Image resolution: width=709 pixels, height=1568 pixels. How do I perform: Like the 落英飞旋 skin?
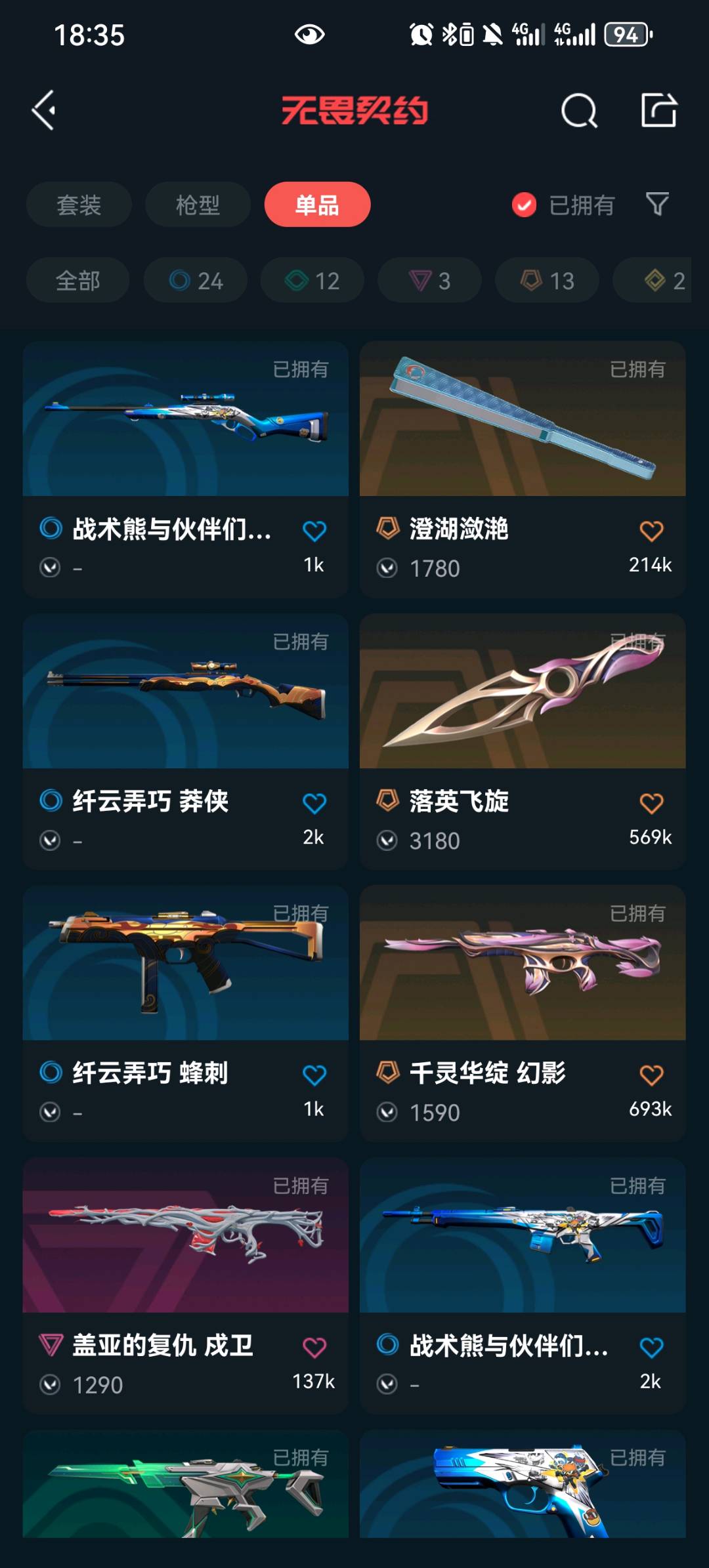click(x=651, y=803)
